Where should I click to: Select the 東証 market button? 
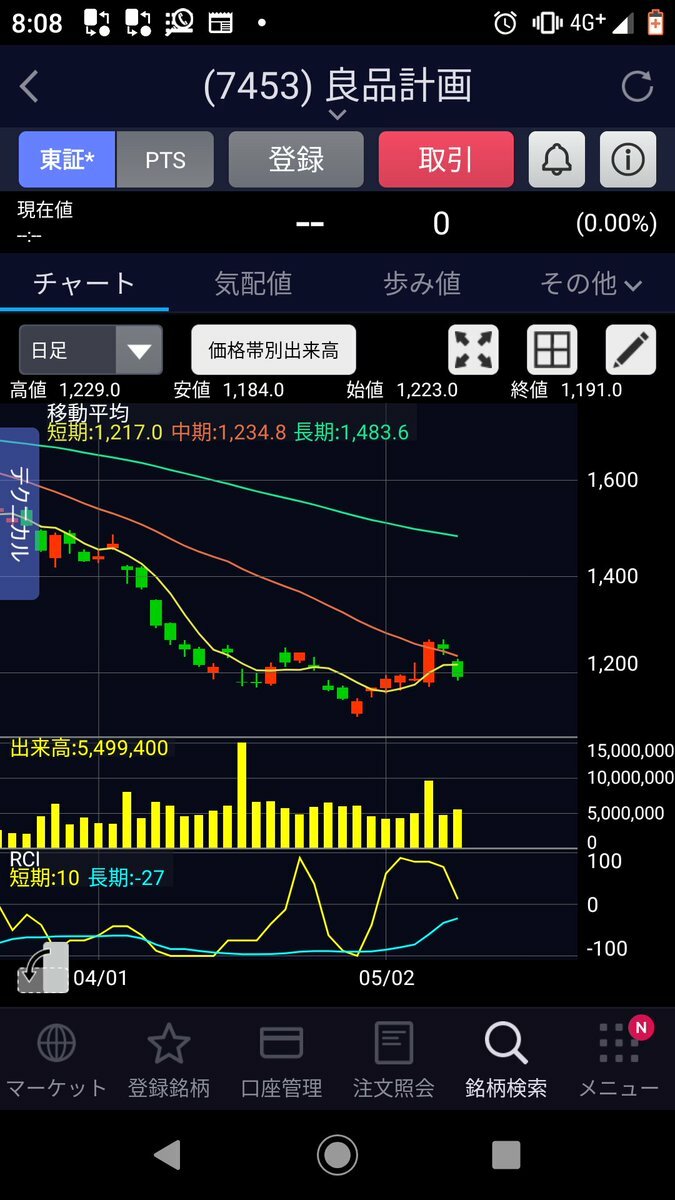point(67,159)
